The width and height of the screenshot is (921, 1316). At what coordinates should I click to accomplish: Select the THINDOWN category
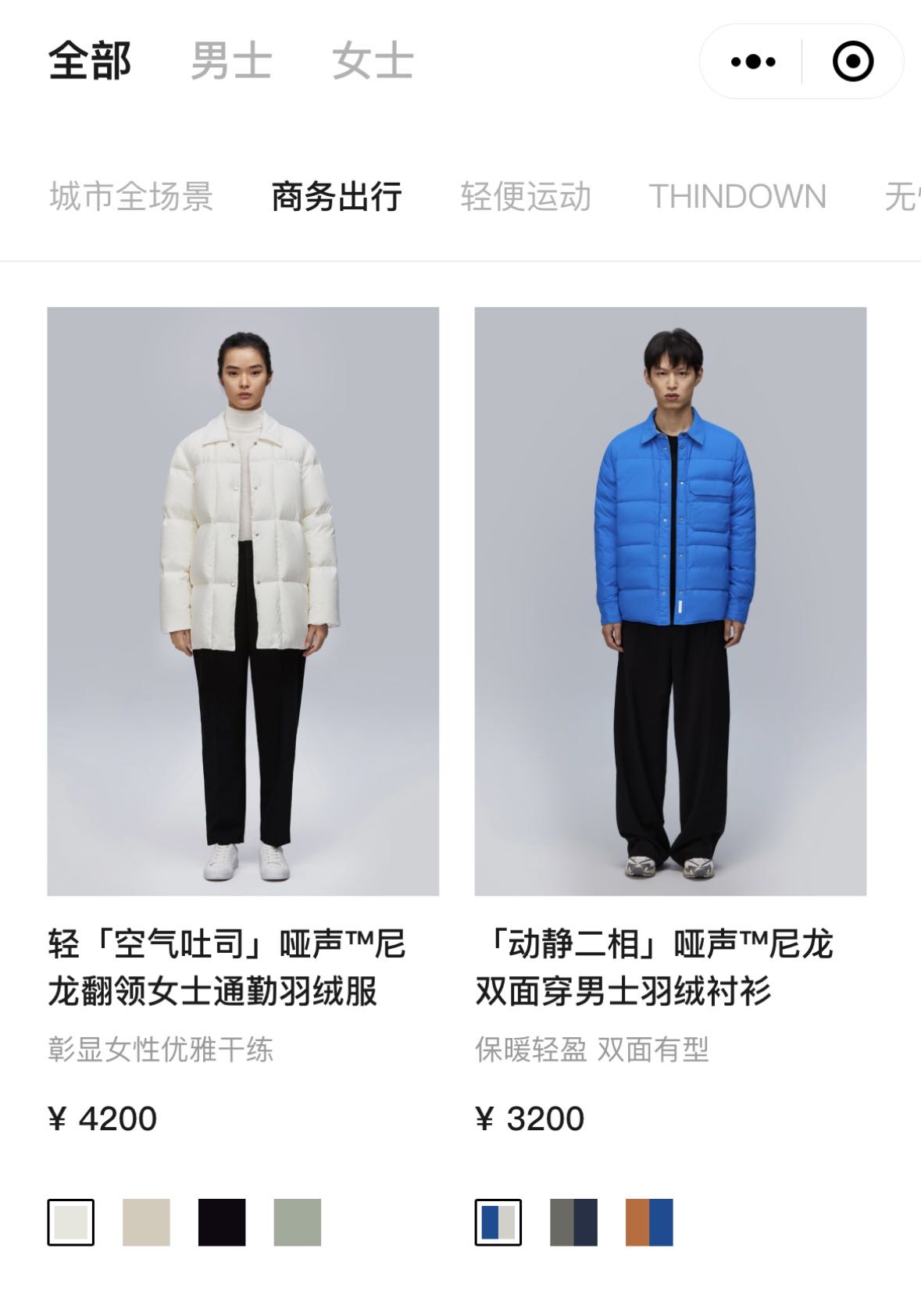click(x=737, y=196)
